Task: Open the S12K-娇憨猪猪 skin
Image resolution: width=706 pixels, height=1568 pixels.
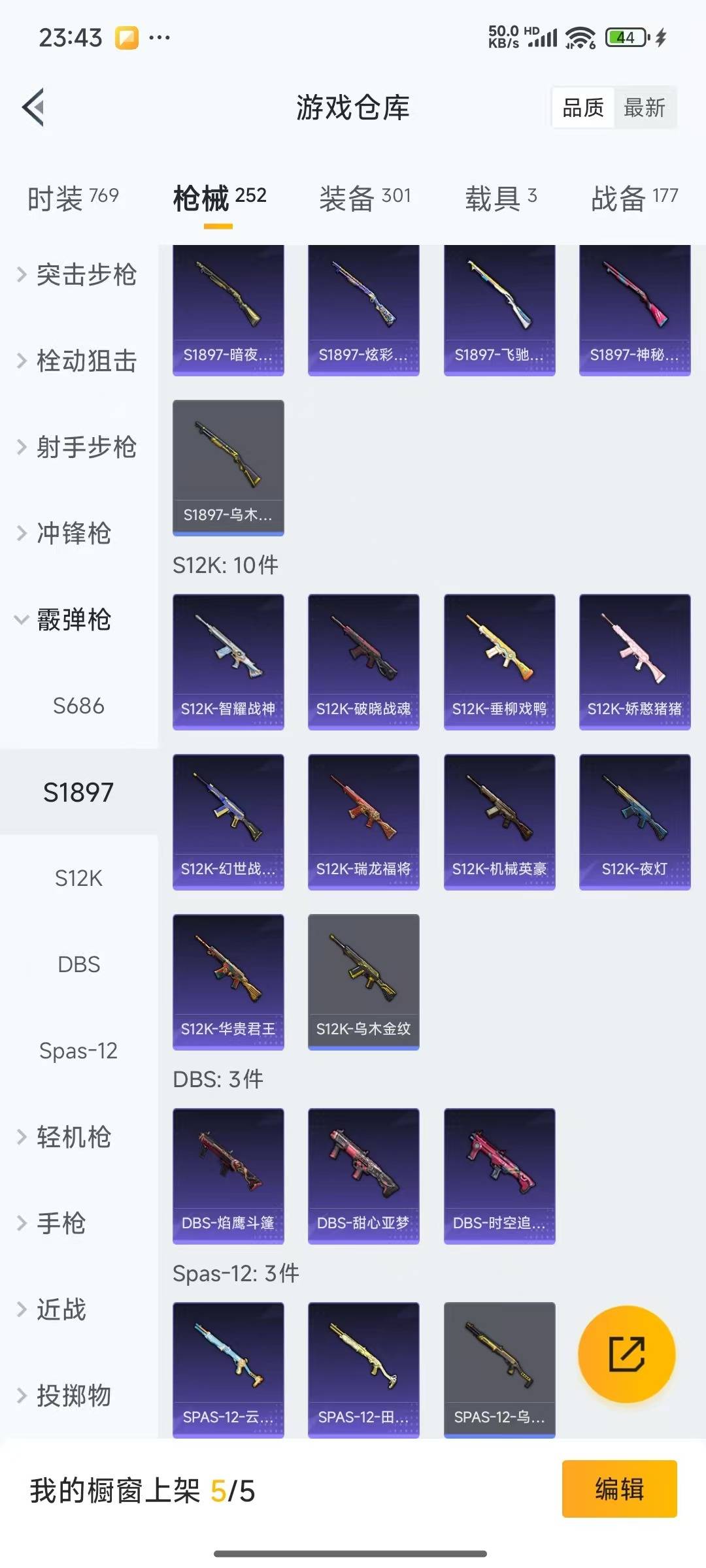Action: (x=635, y=661)
